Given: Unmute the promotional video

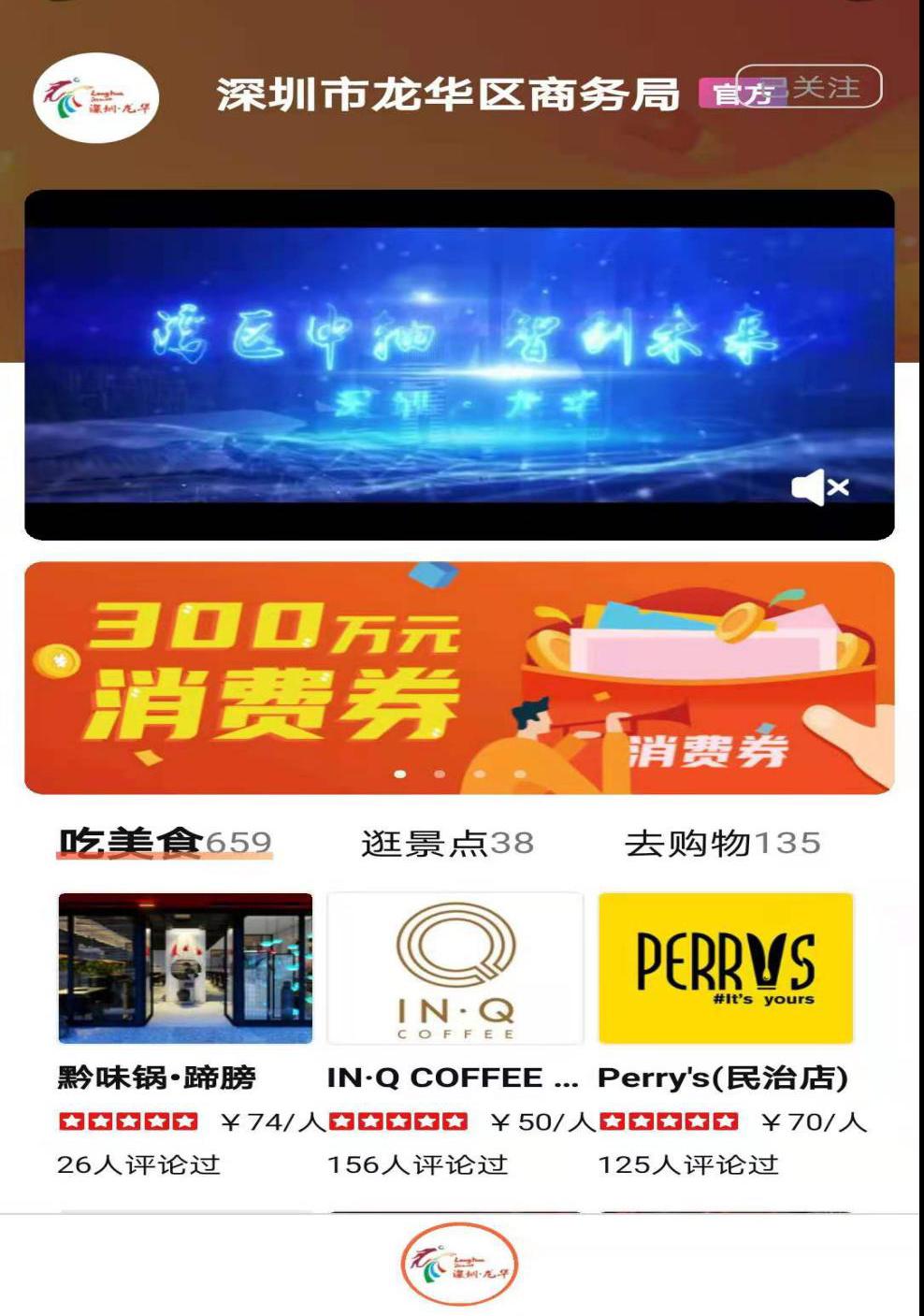Looking at the screenshot, I should coord(819,487).
